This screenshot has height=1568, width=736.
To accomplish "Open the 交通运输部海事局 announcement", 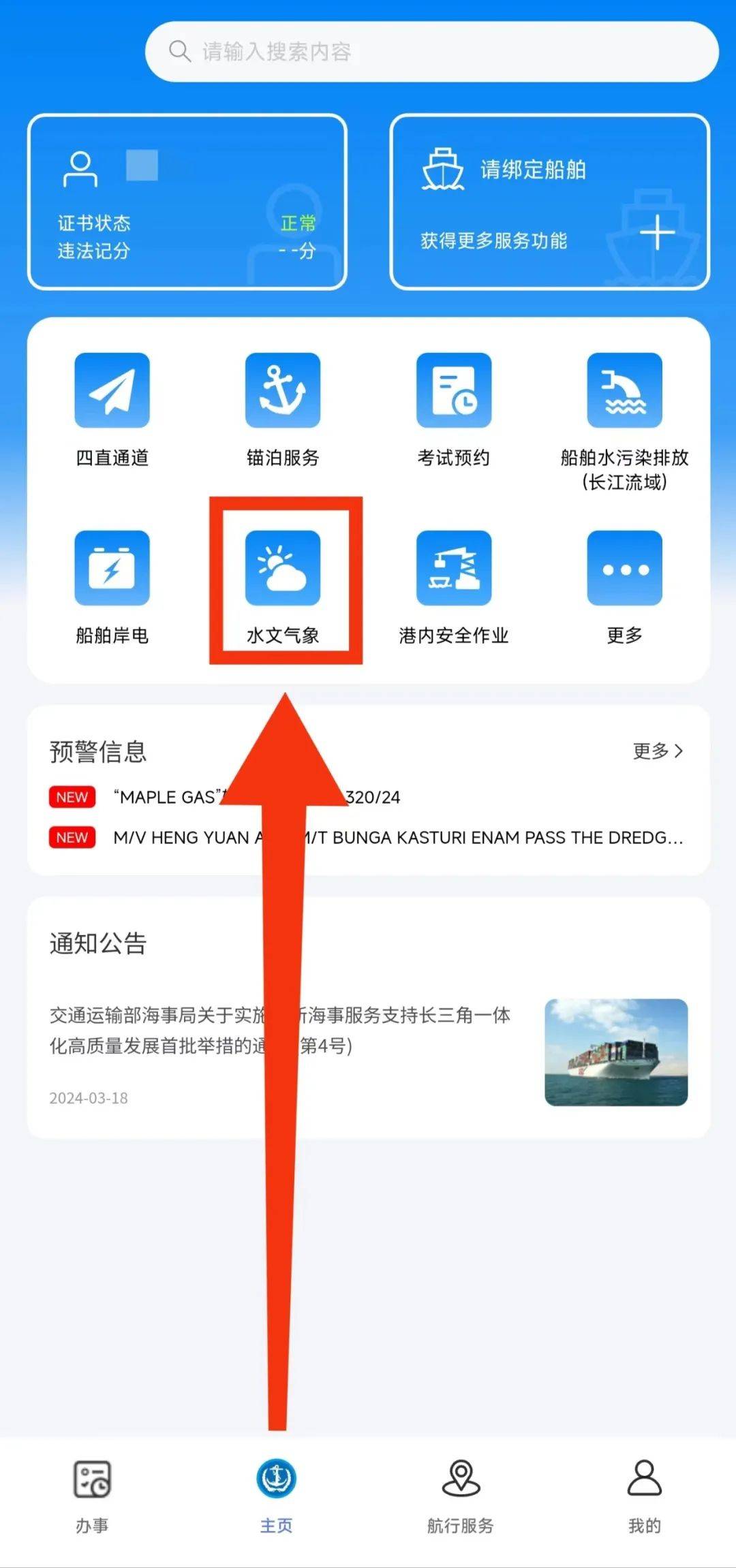I will click(368, 1052).
